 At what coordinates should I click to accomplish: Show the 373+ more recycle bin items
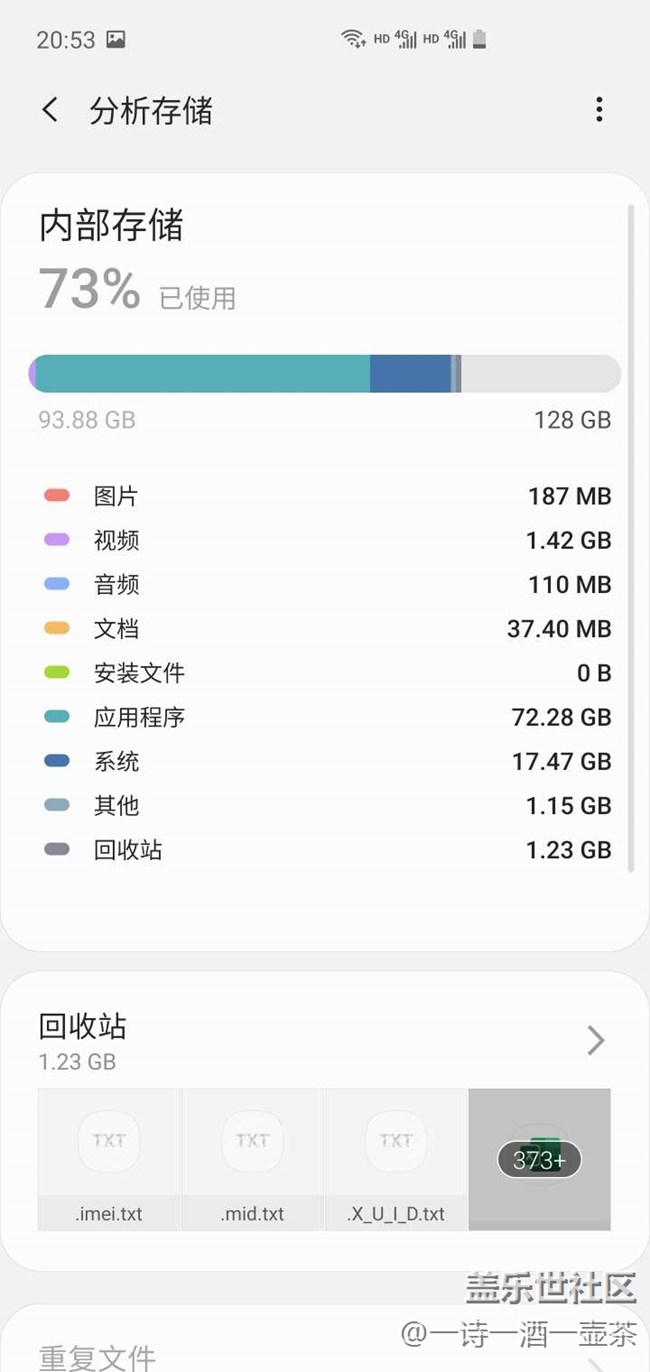click(x=539, y=1158)
